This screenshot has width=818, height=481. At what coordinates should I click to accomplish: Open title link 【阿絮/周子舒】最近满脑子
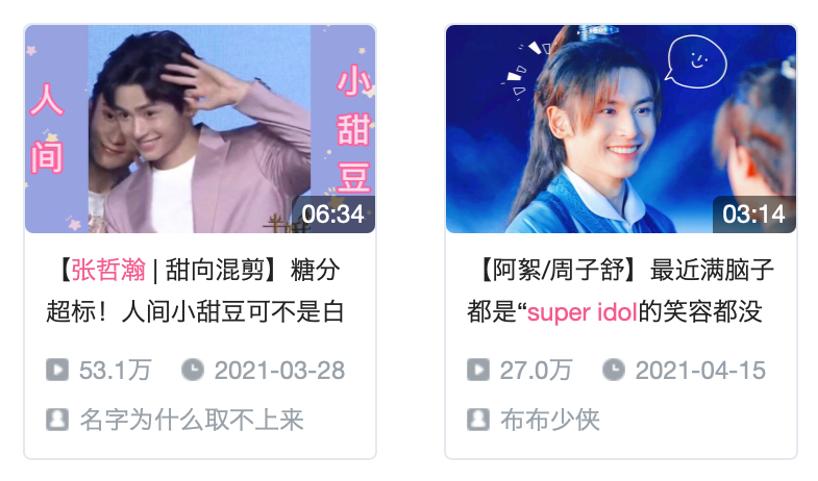pos(620,290)
